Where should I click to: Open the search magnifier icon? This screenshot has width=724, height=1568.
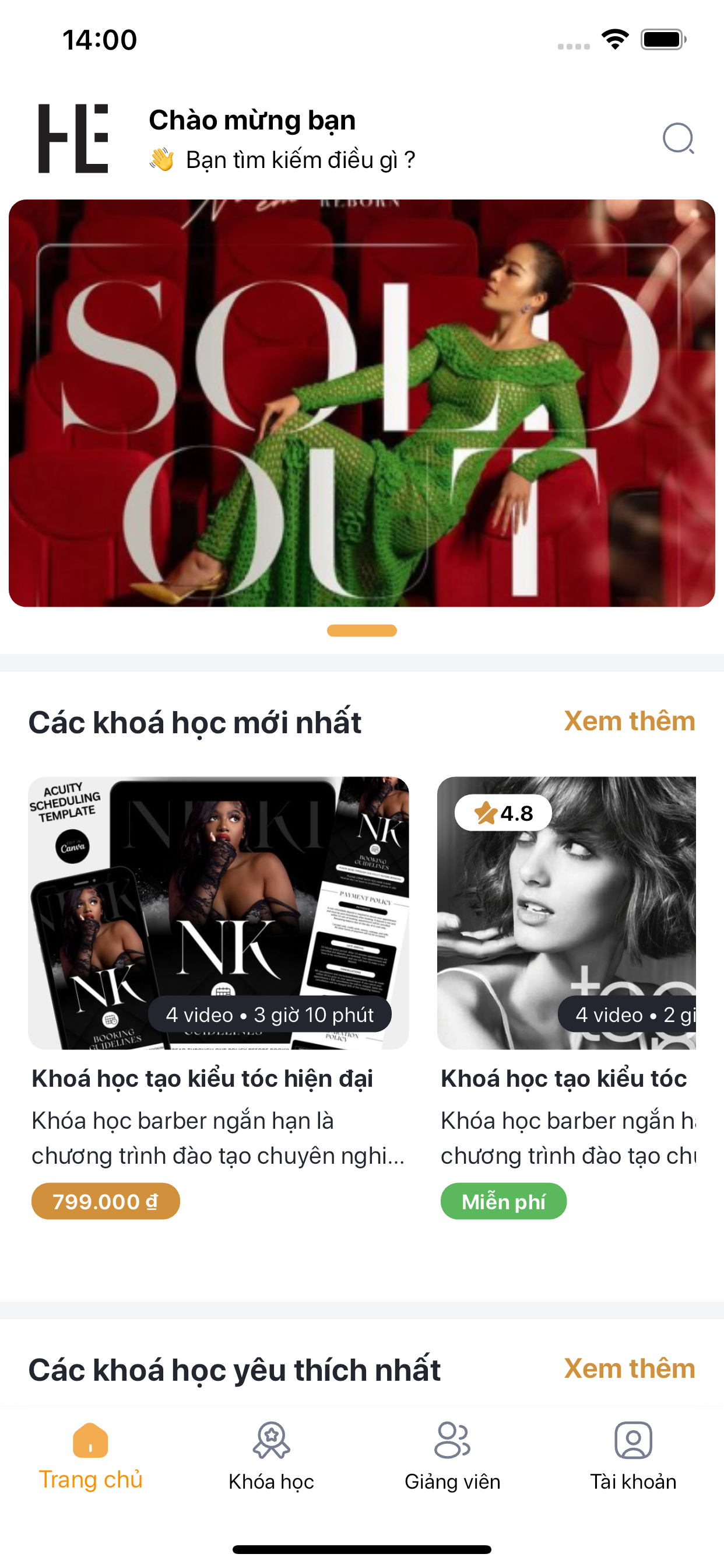[678, 138]
